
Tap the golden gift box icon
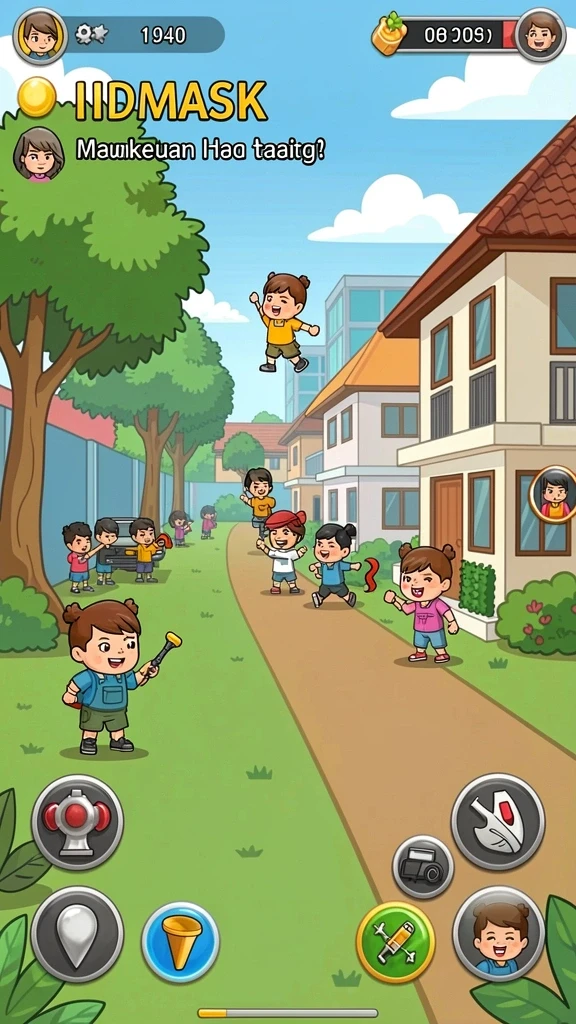pyautogui.click(x=389, y=33)
